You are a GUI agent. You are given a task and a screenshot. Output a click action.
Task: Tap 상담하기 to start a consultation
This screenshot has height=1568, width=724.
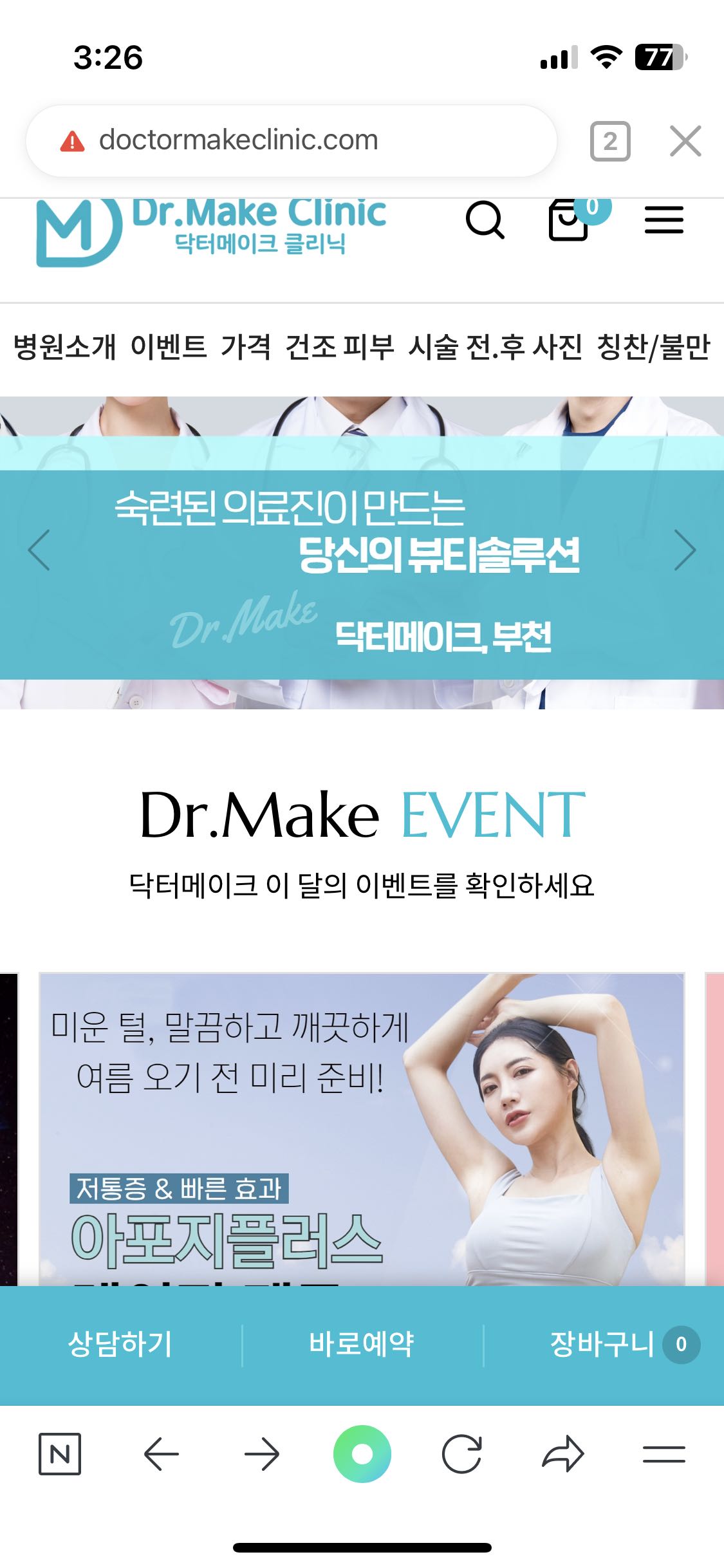coord(120,1345)
